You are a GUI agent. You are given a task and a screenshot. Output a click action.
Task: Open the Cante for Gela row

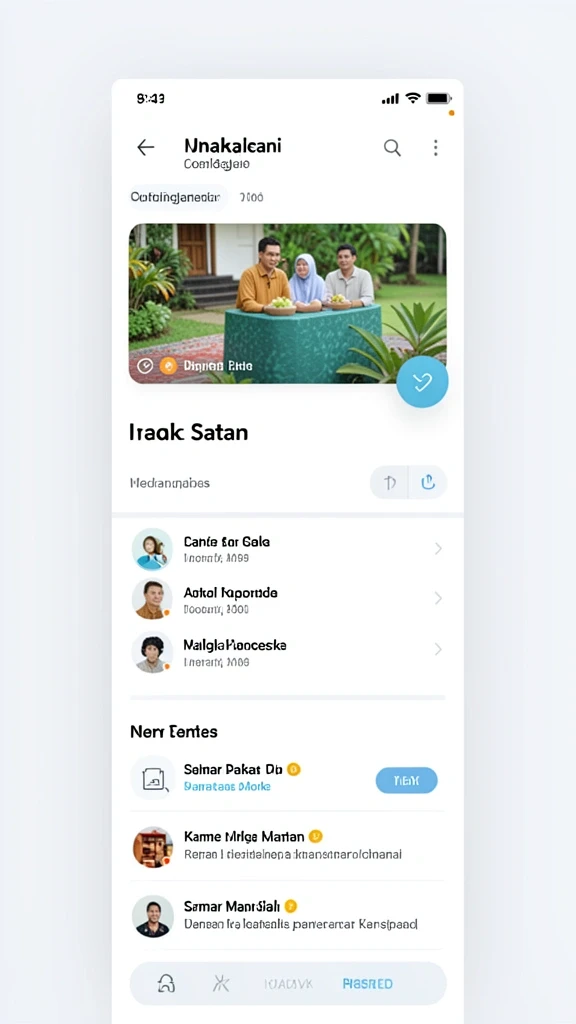coord(287,549)
